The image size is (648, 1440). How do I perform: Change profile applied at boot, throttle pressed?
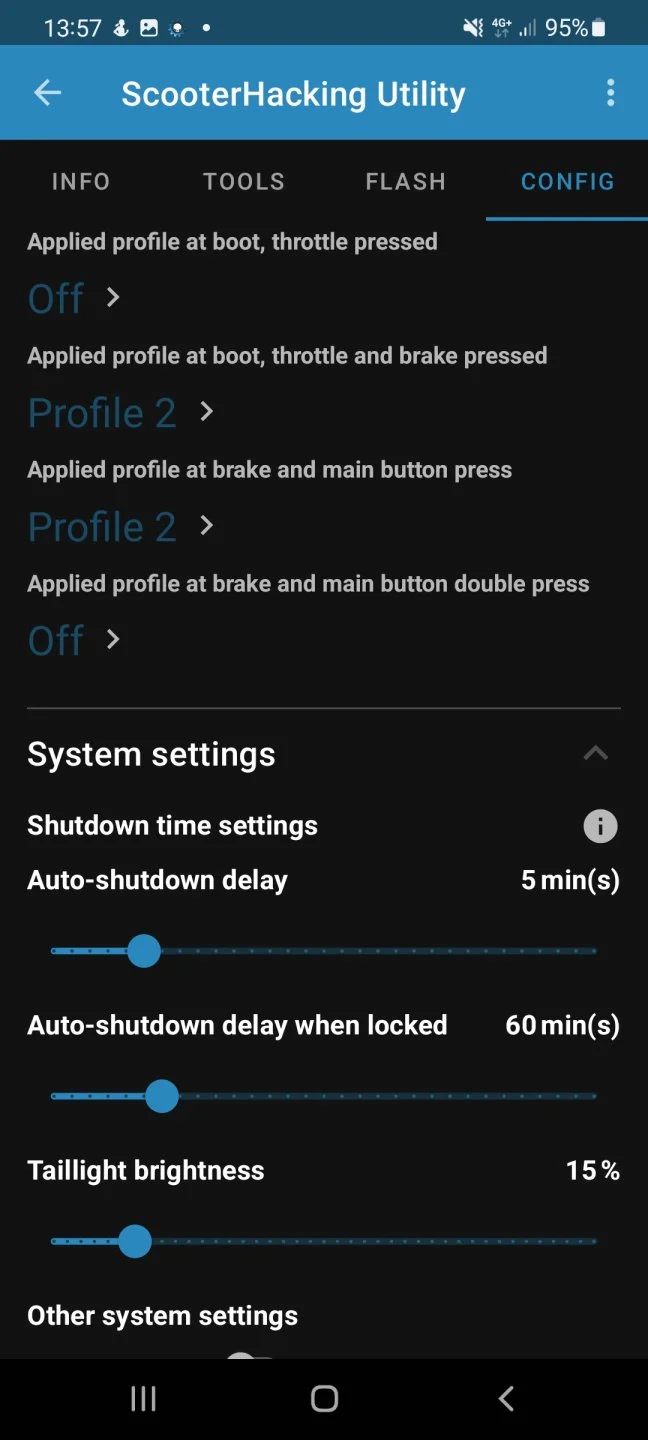[74, 298]
